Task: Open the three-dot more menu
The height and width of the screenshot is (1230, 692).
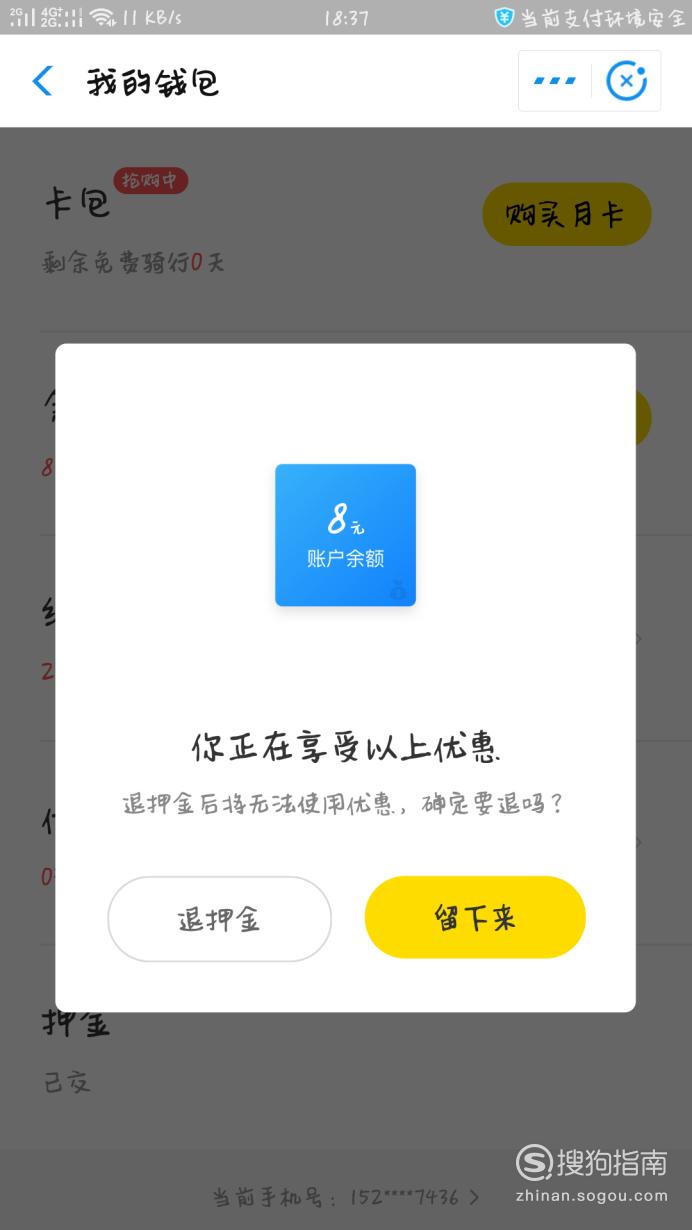Action: (554, 81)
